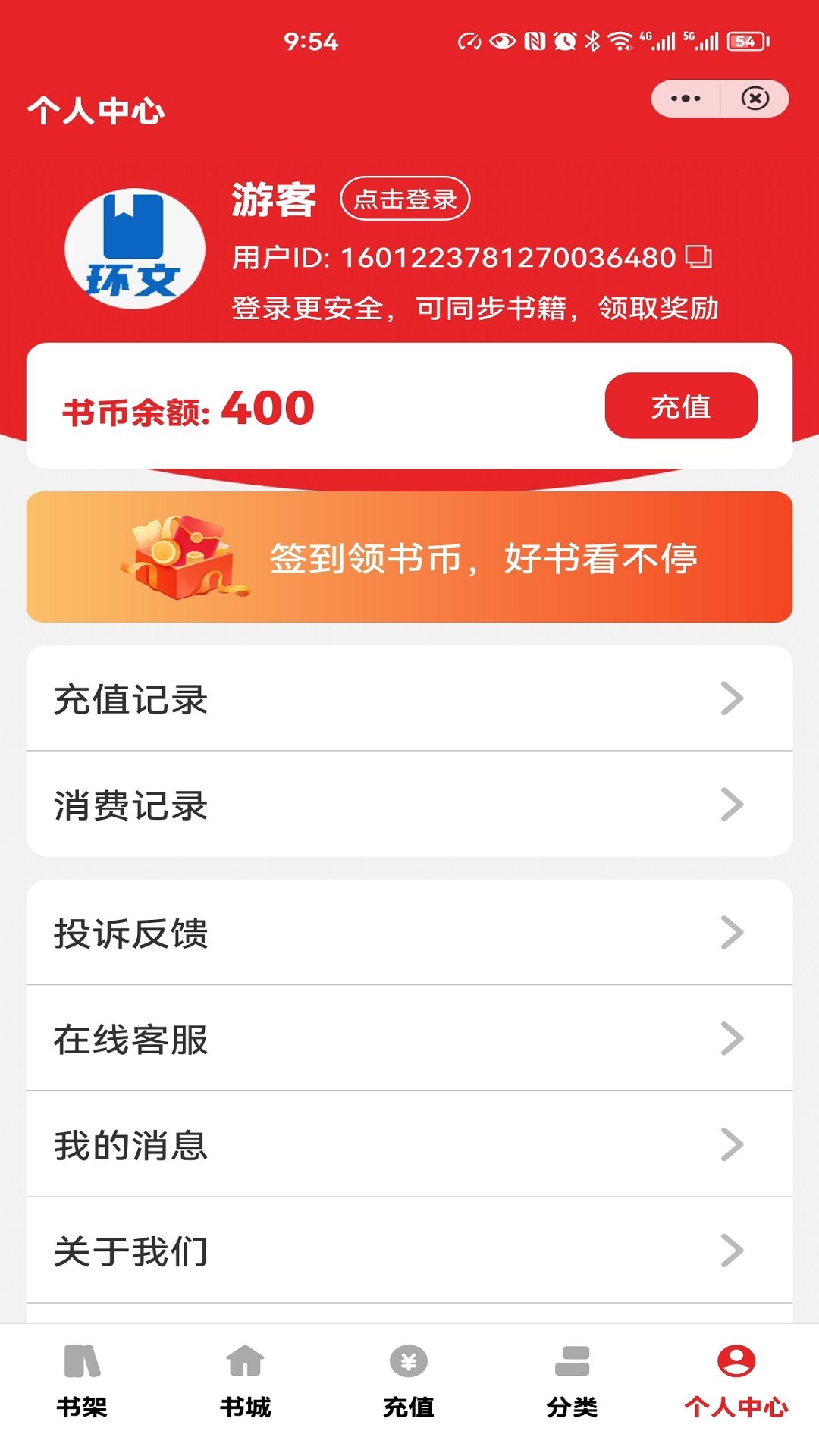Open 我的消息 my messages entry
The image size is (819, 1456).
click(409, 1145)
